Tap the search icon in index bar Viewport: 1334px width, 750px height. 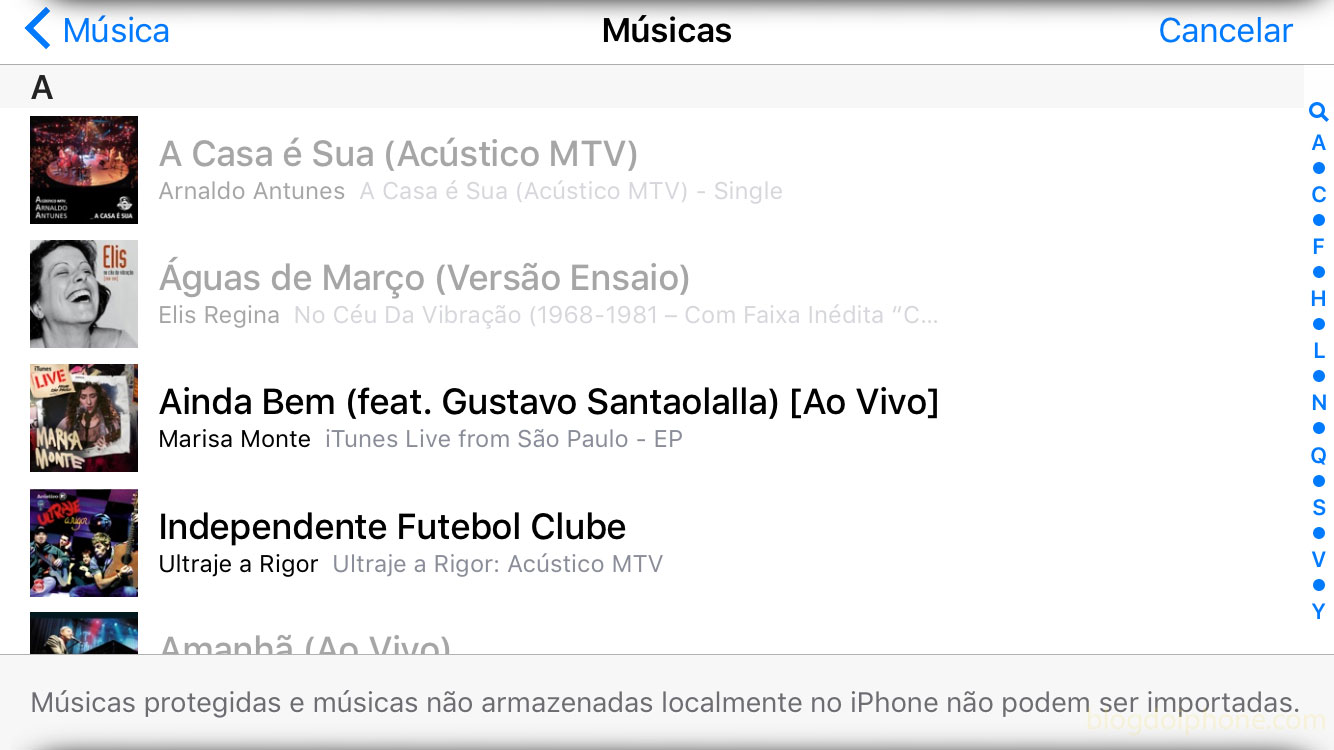[x=1318, y=112]
